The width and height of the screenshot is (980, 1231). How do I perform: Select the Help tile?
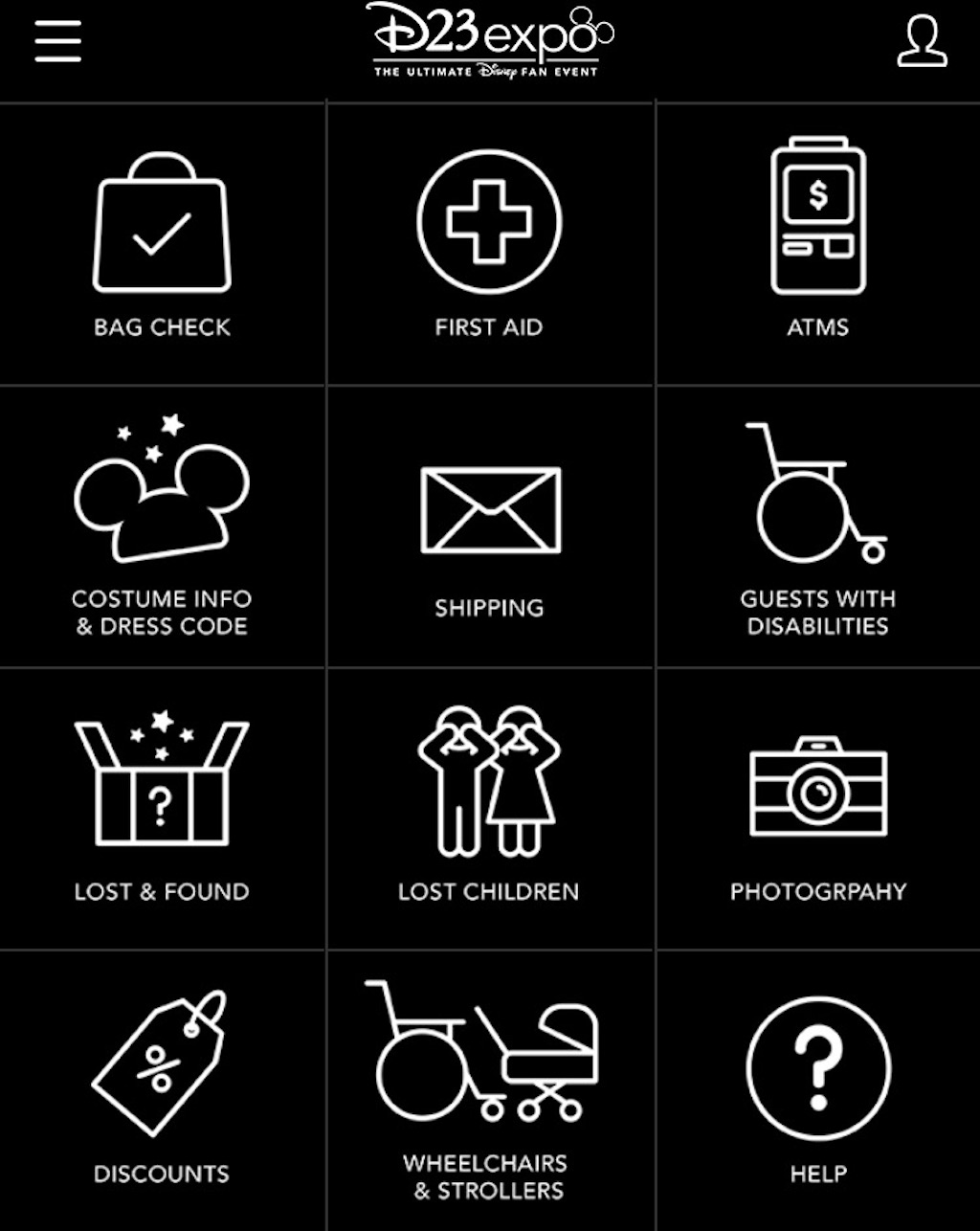coord(817,1091)
